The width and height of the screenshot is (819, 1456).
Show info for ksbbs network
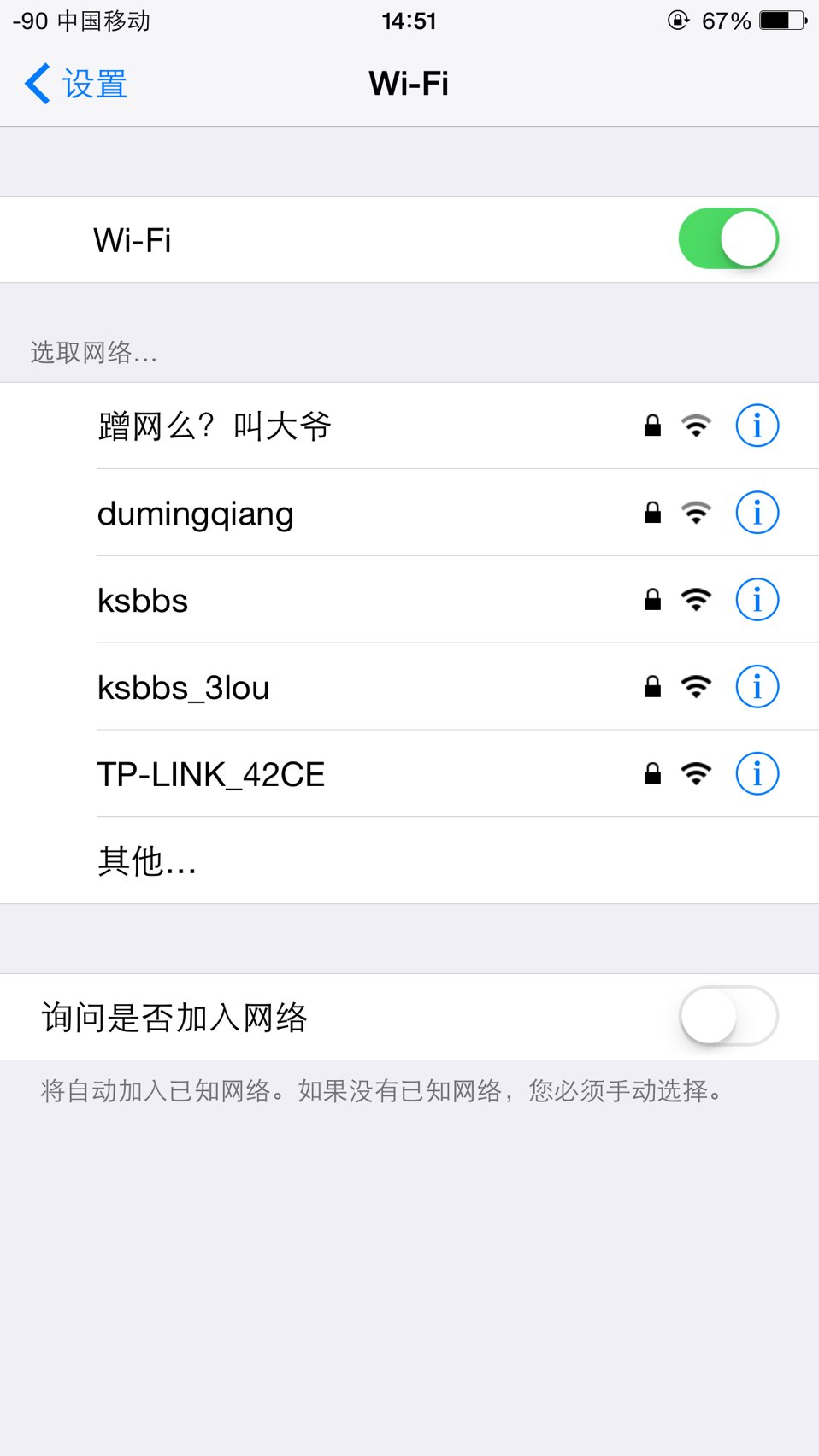click(757, 600)
